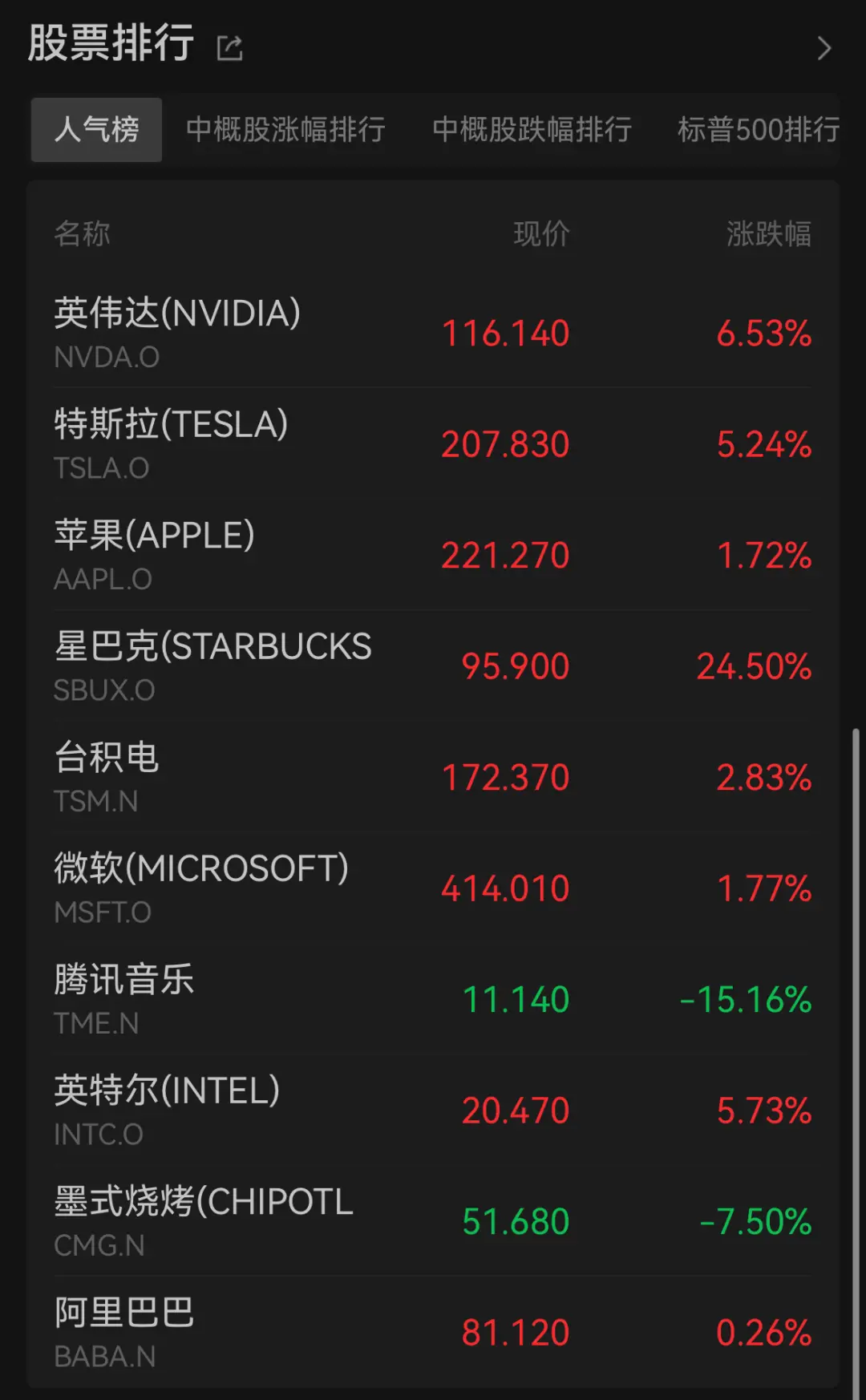Open the 特斯拉(TESLA) stock row
This screenshot has height=1400, width=866.
pyautogui.click(x=433, y=443)
